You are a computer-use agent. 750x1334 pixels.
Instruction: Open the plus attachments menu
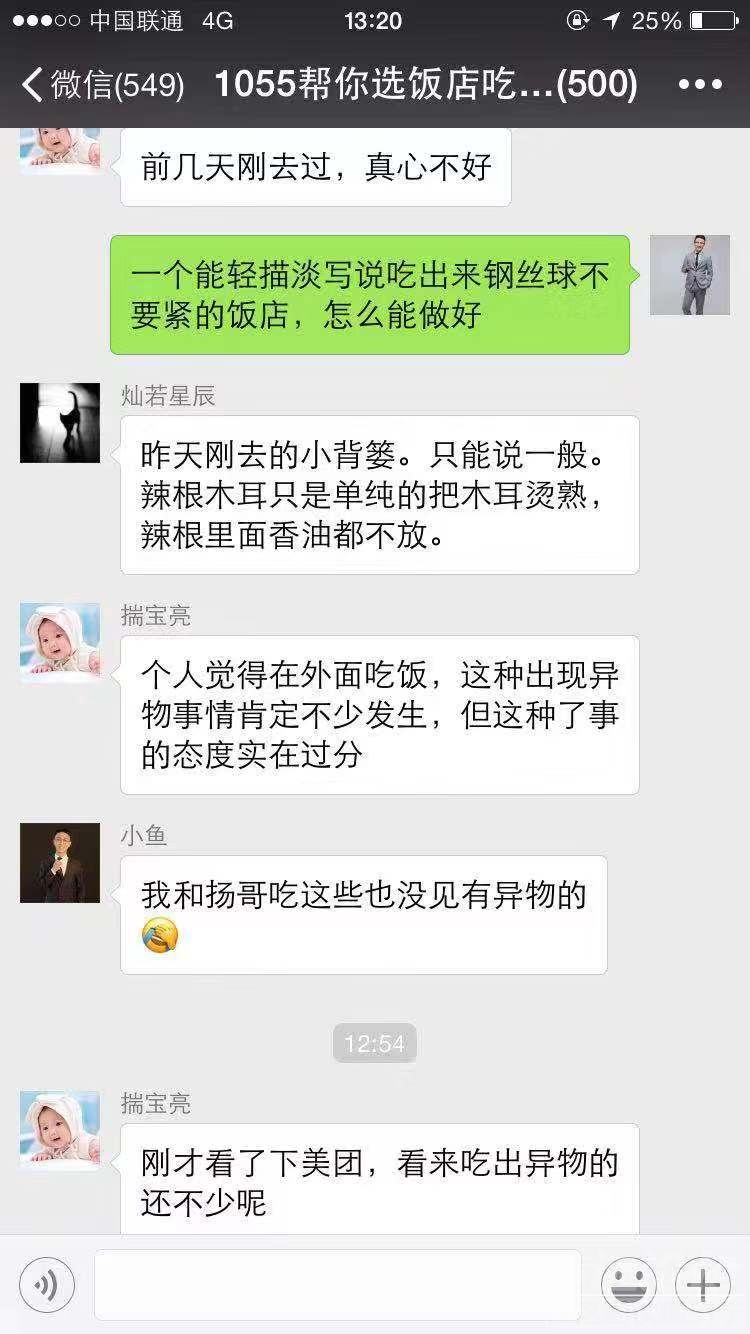coord(703,1285)
